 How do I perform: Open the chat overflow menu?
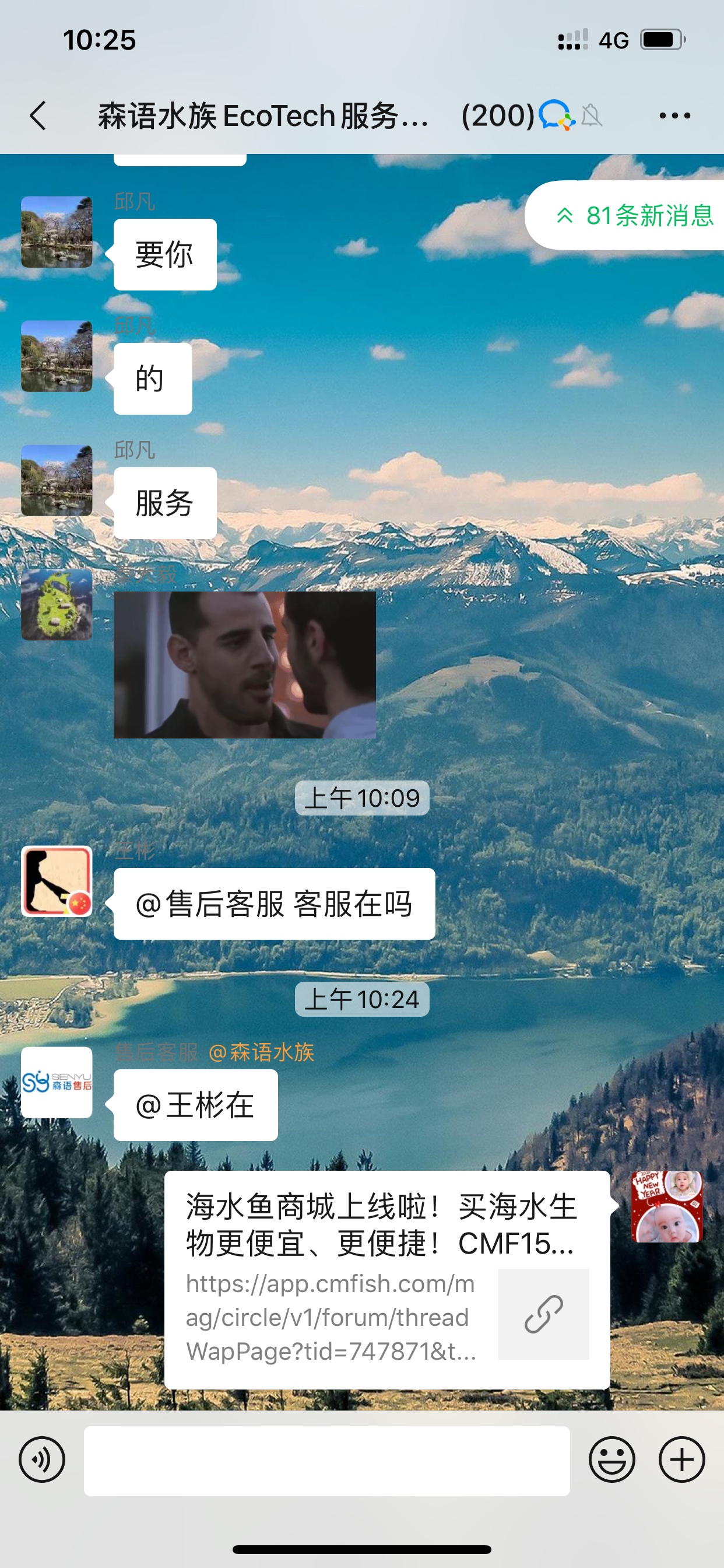[x=674, y=116]
